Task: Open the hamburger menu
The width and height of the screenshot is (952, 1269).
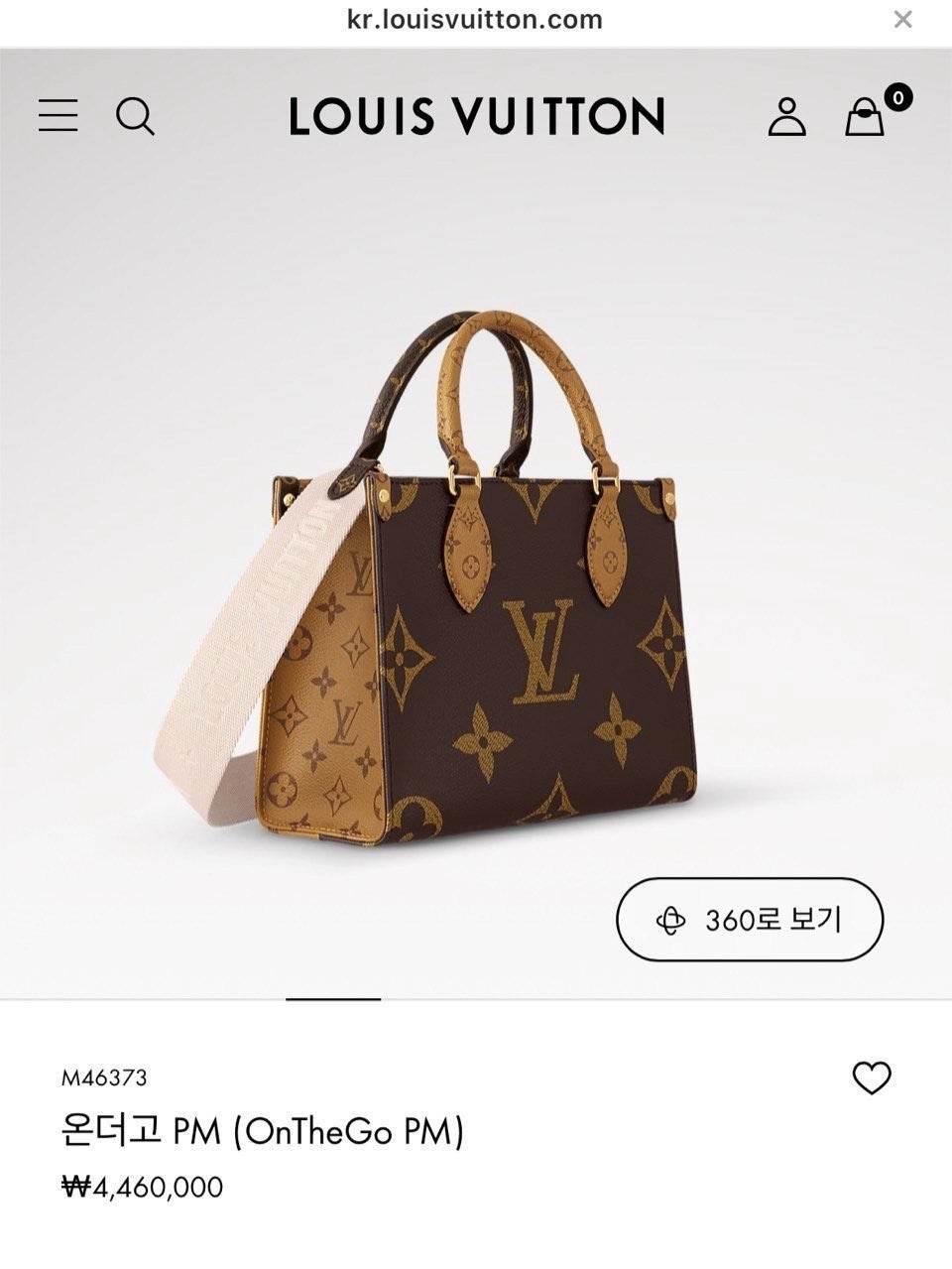Action: (58, 115)
